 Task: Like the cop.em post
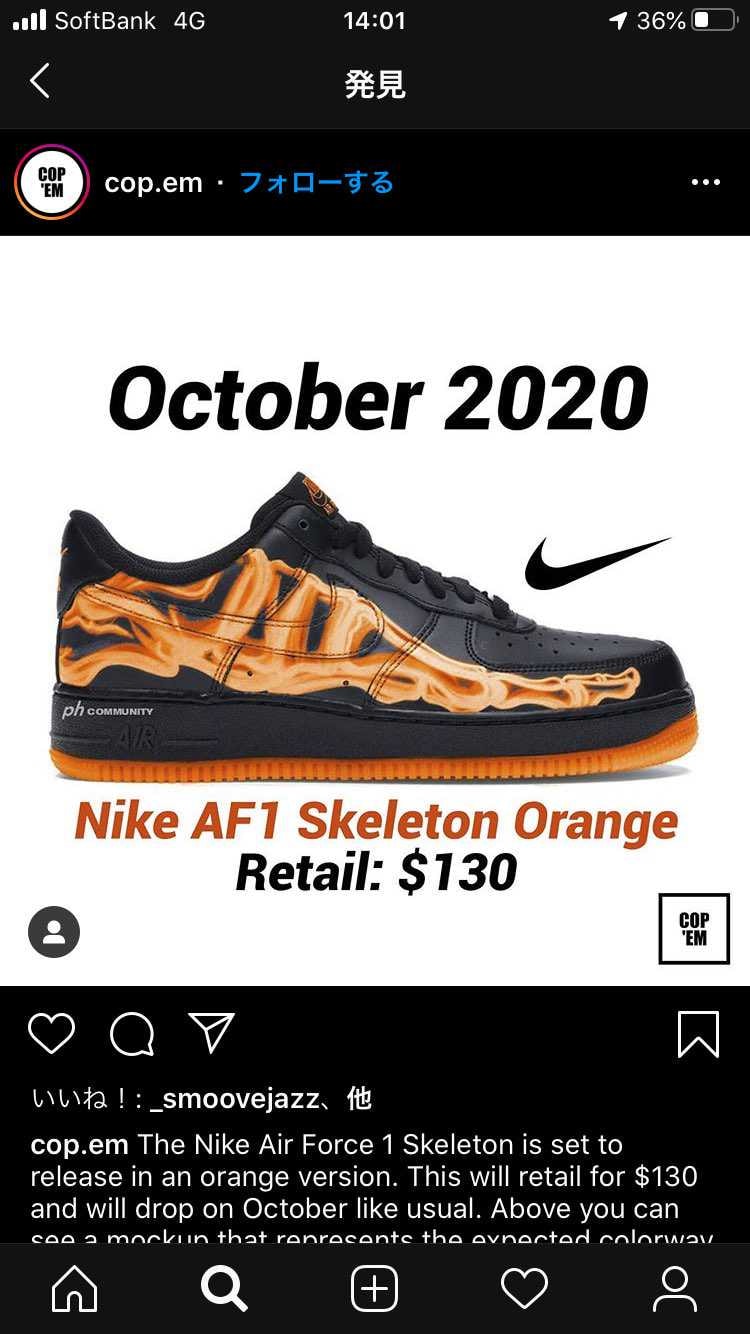pyautogui.click(x=52, y=1034)
